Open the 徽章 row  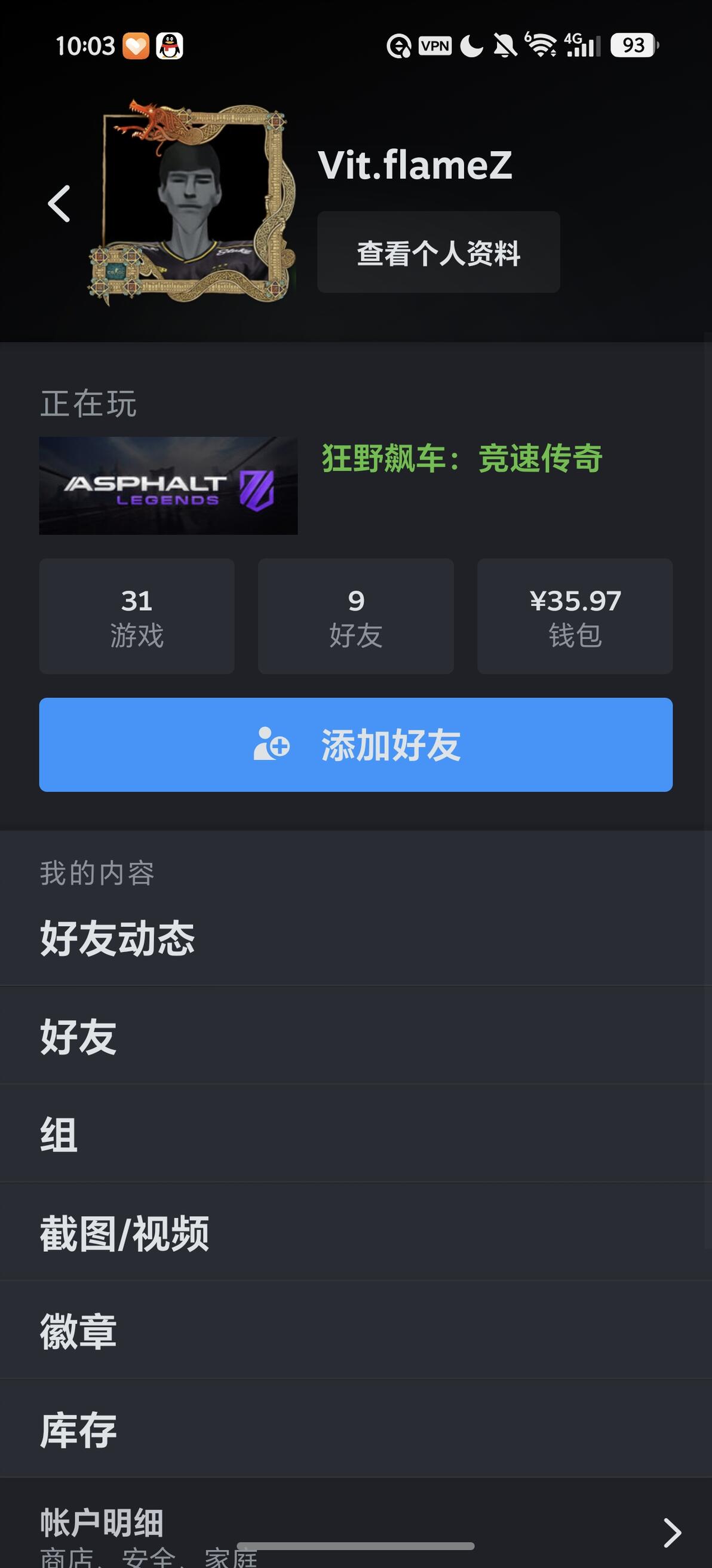356,1330
